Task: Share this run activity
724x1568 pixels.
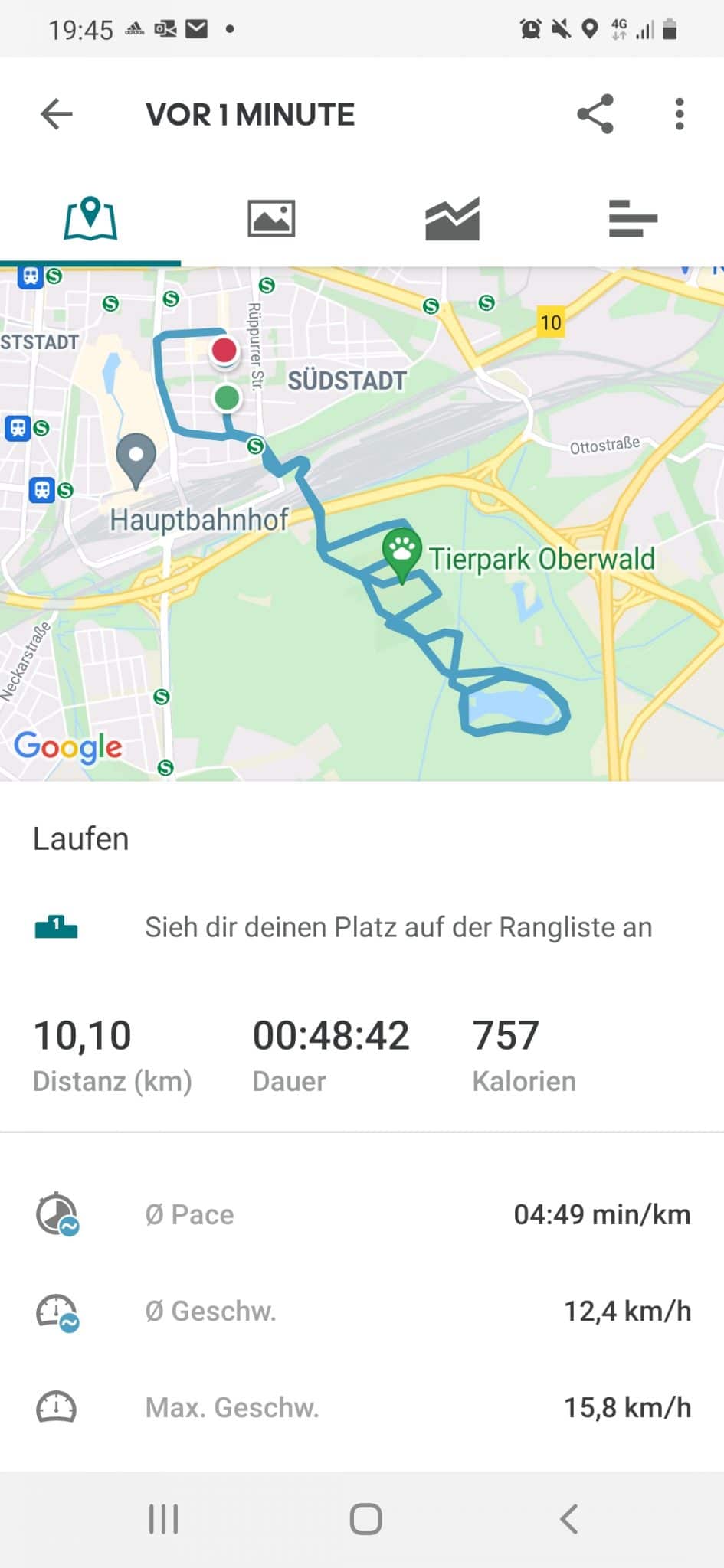Action: pos(595,115)
